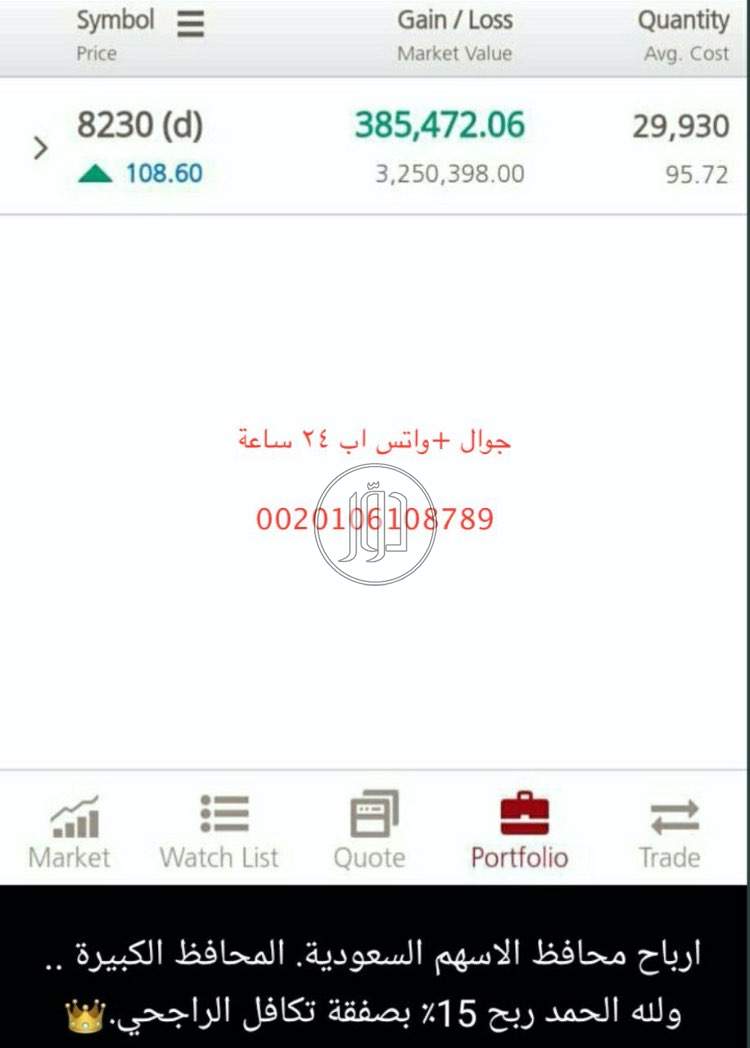Open the Quote screen icon
This screenshot has width=750, height=1048.
coord(370,815)
